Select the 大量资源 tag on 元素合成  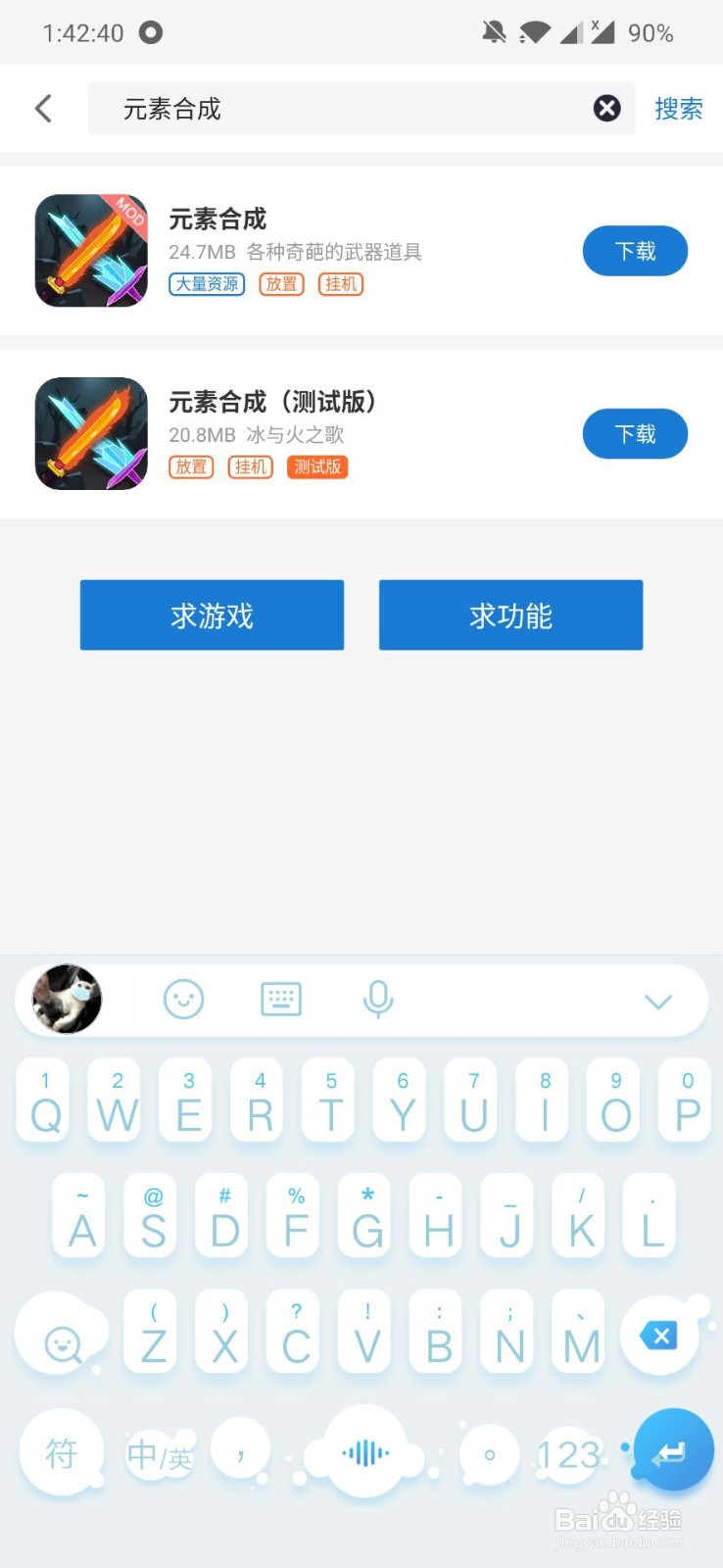click(x=206, y=283)
